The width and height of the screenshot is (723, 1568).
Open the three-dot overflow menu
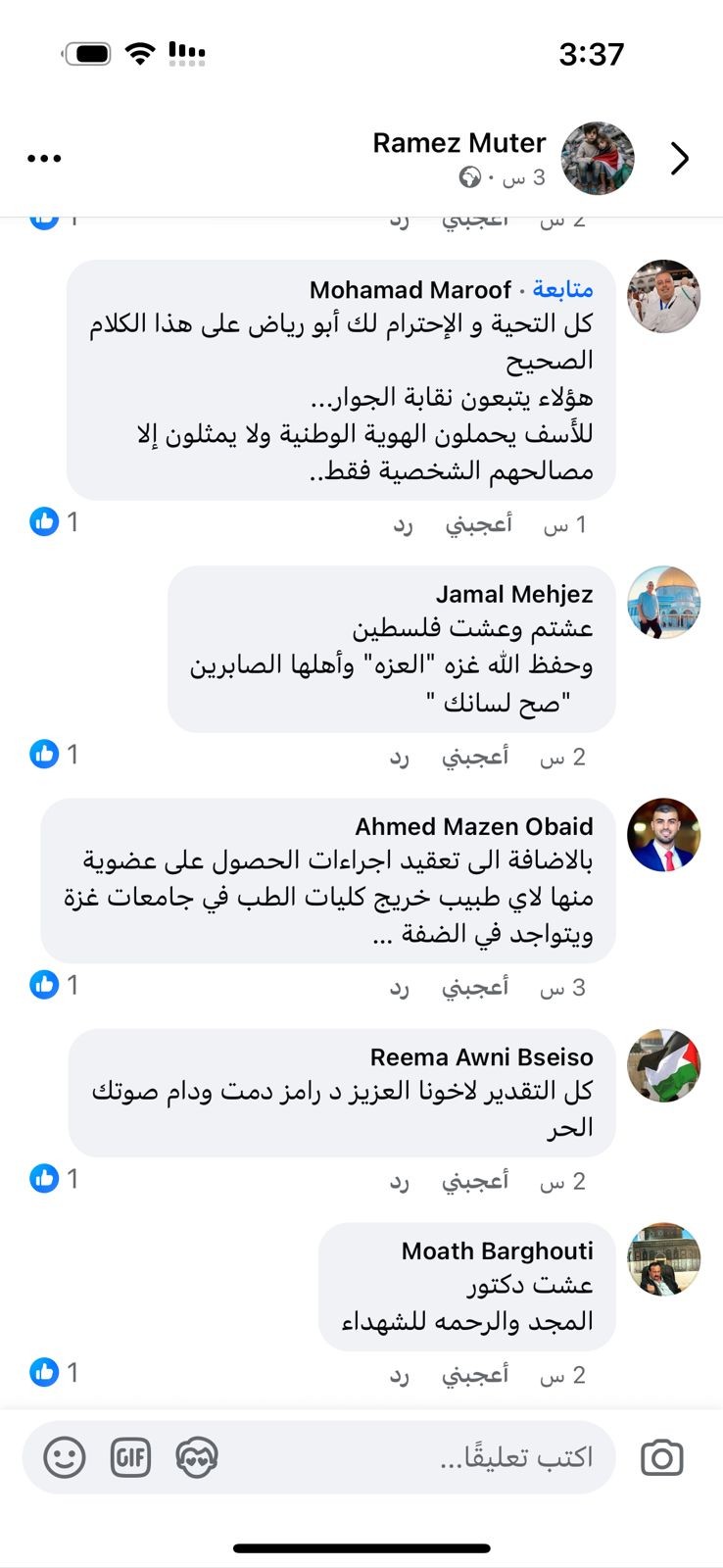pyautogui.click(x=44, y=159)
